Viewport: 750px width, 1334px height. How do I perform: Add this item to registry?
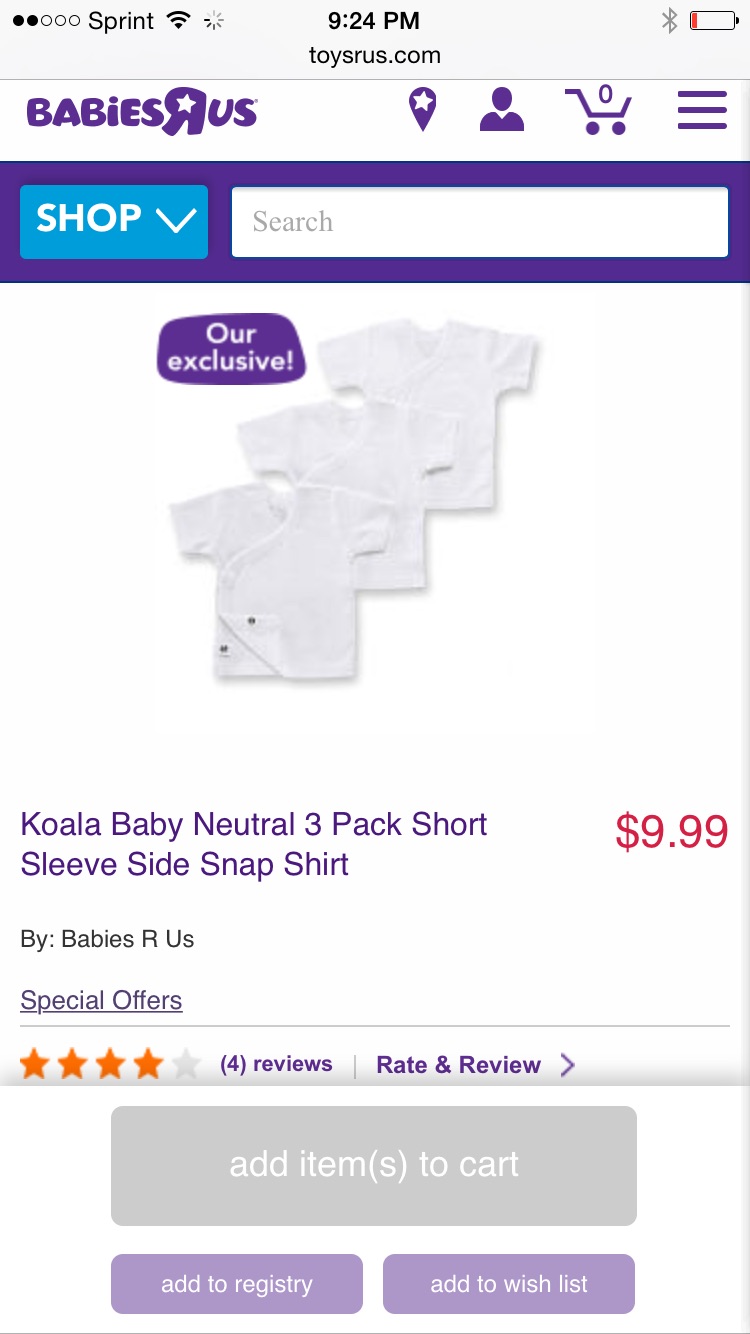pyautogui.click(x=237, y=1284)
